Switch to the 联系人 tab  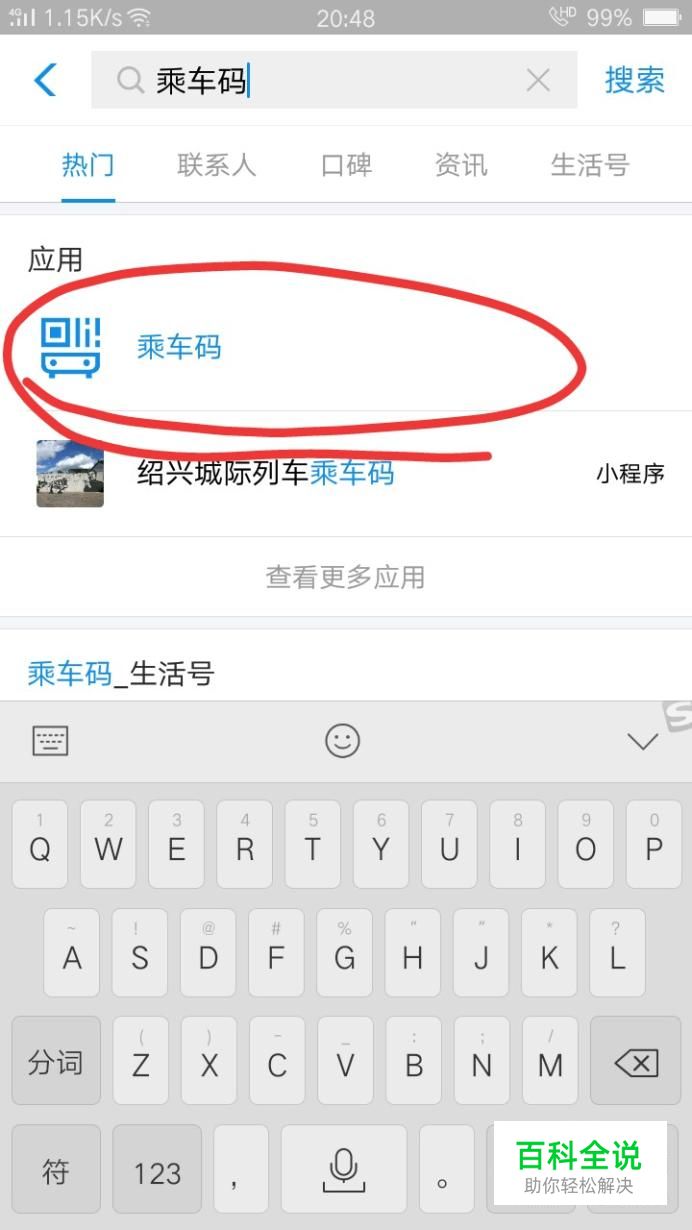(217, 165)
